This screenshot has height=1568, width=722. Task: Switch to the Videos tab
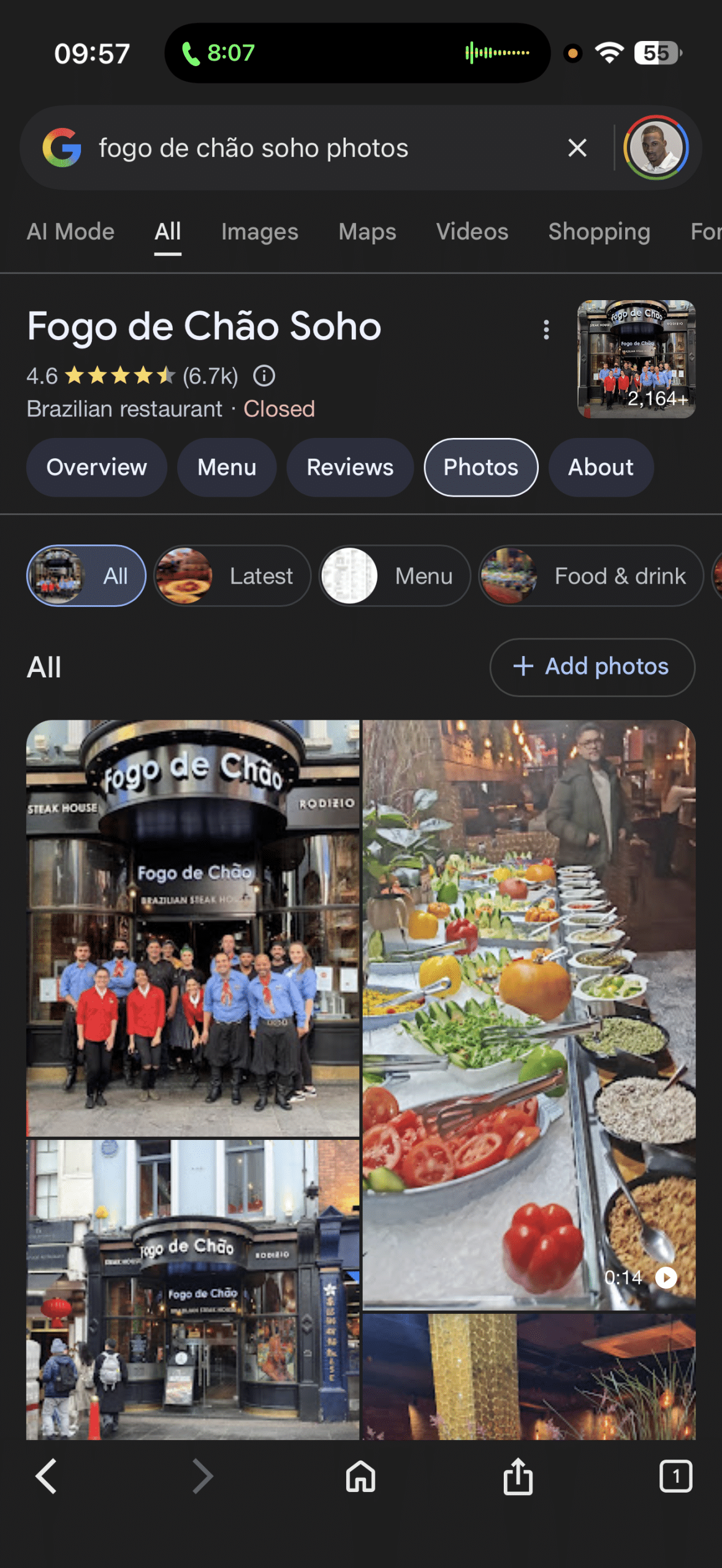(x=472, y=232)
